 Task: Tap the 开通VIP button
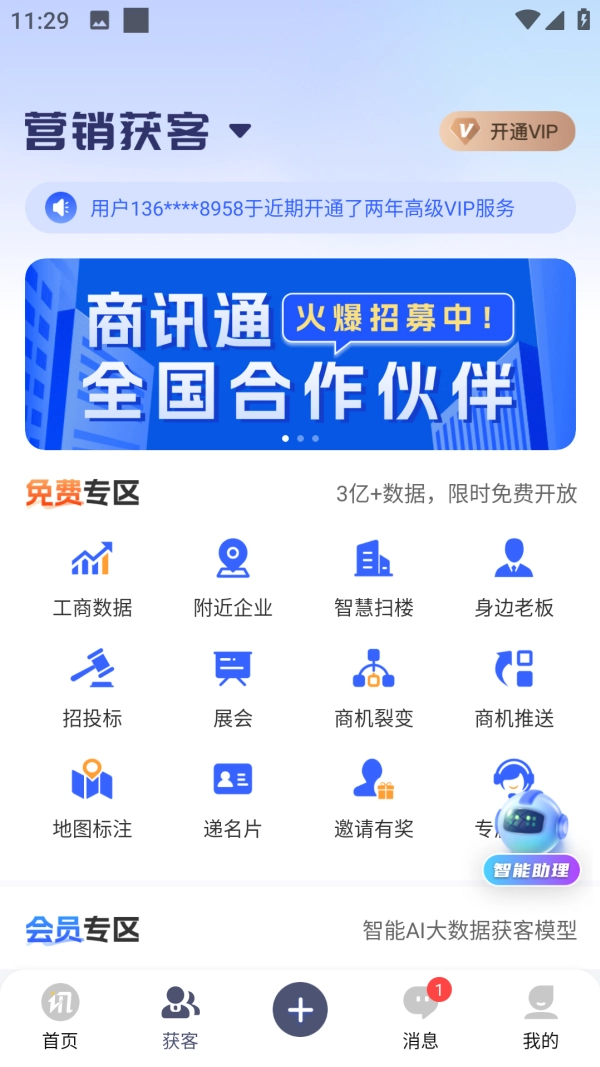tap(507, 131)
